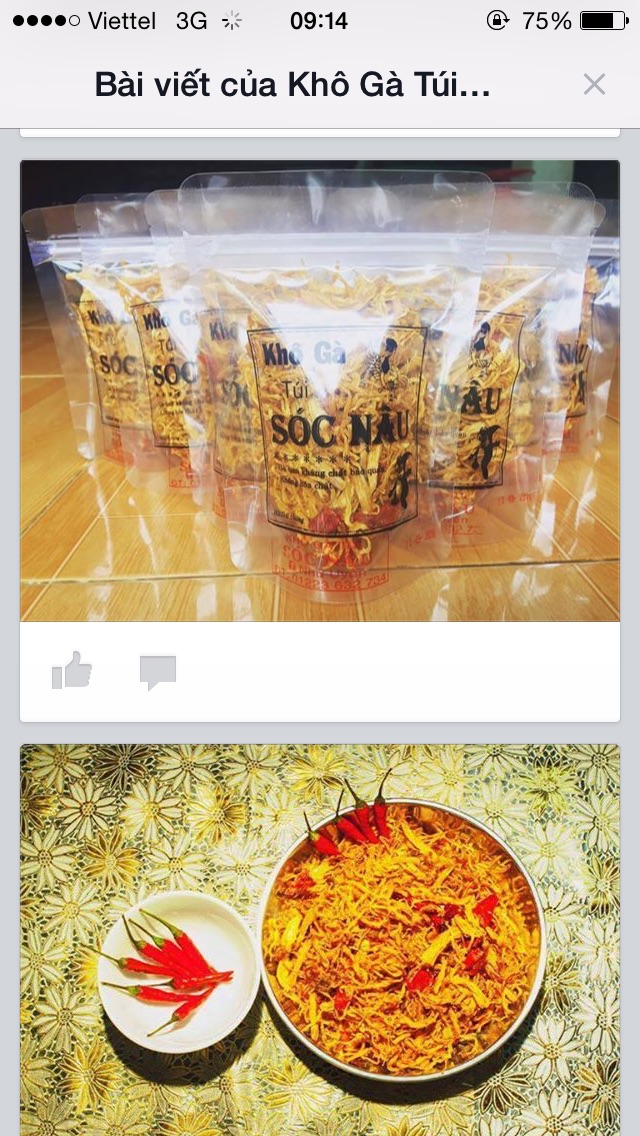View the photo of shredded chicken with chilies
The image size is (640, 1136).
pyautogui.click(x=320, y=938)
